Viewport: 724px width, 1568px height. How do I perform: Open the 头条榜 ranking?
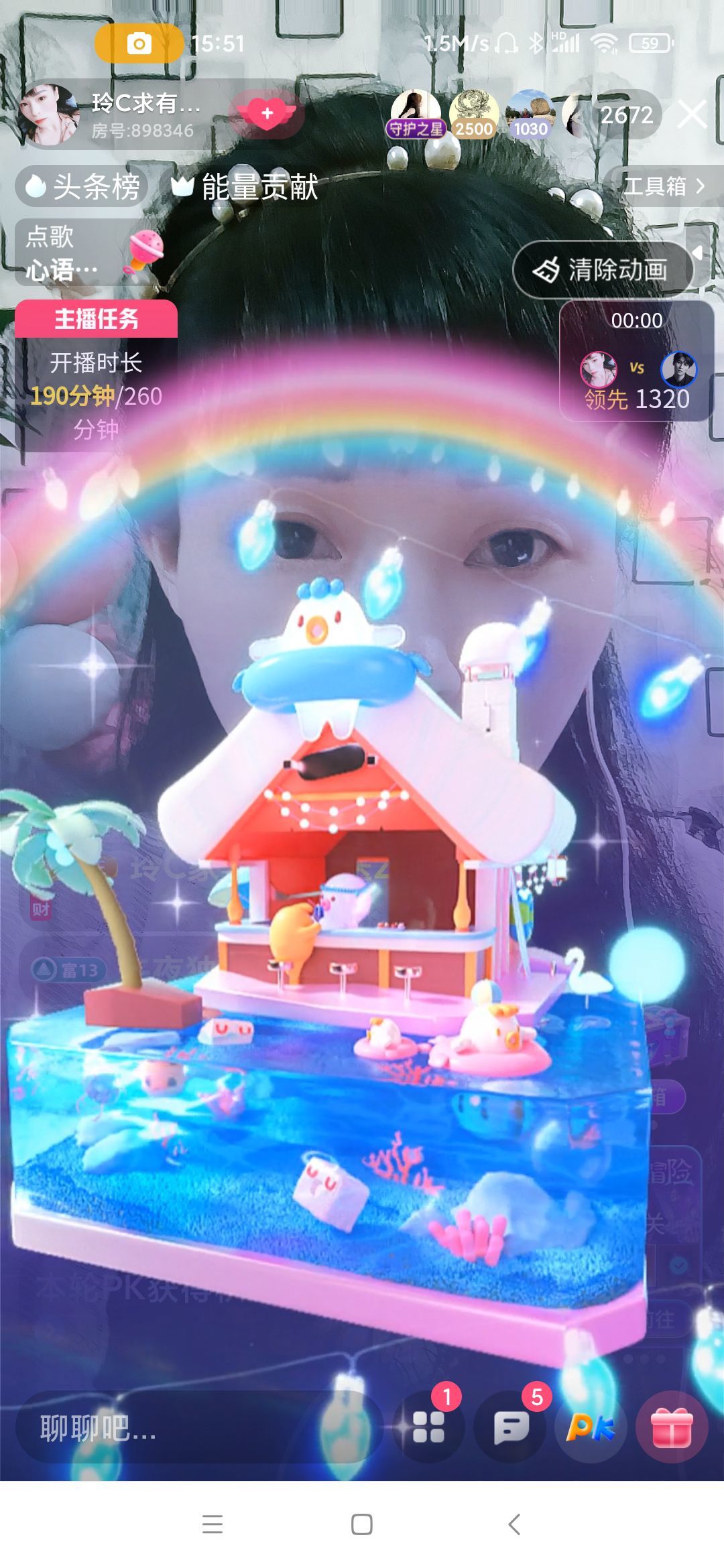[82, 186]
